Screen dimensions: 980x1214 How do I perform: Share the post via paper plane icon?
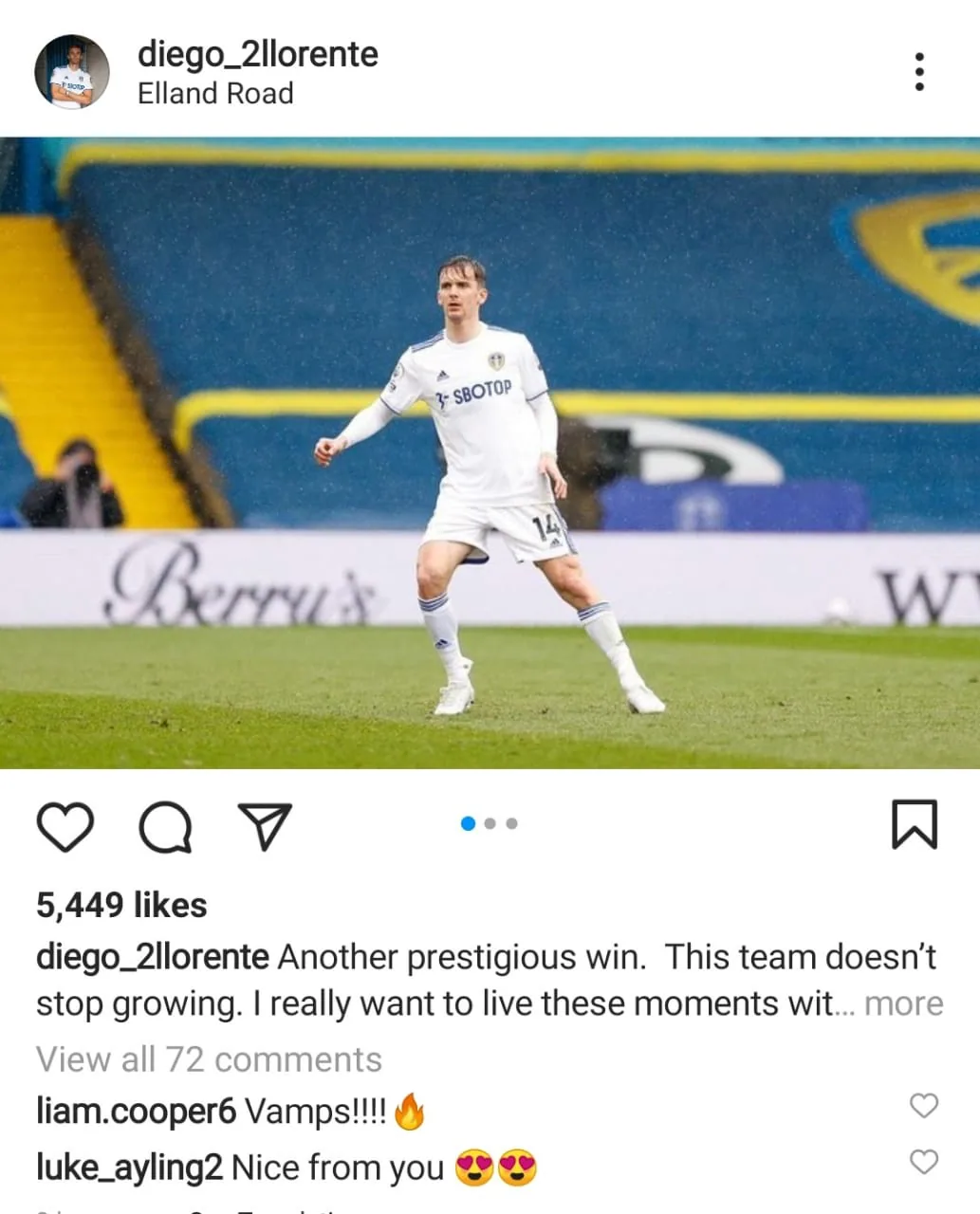(x=264, y=826)
